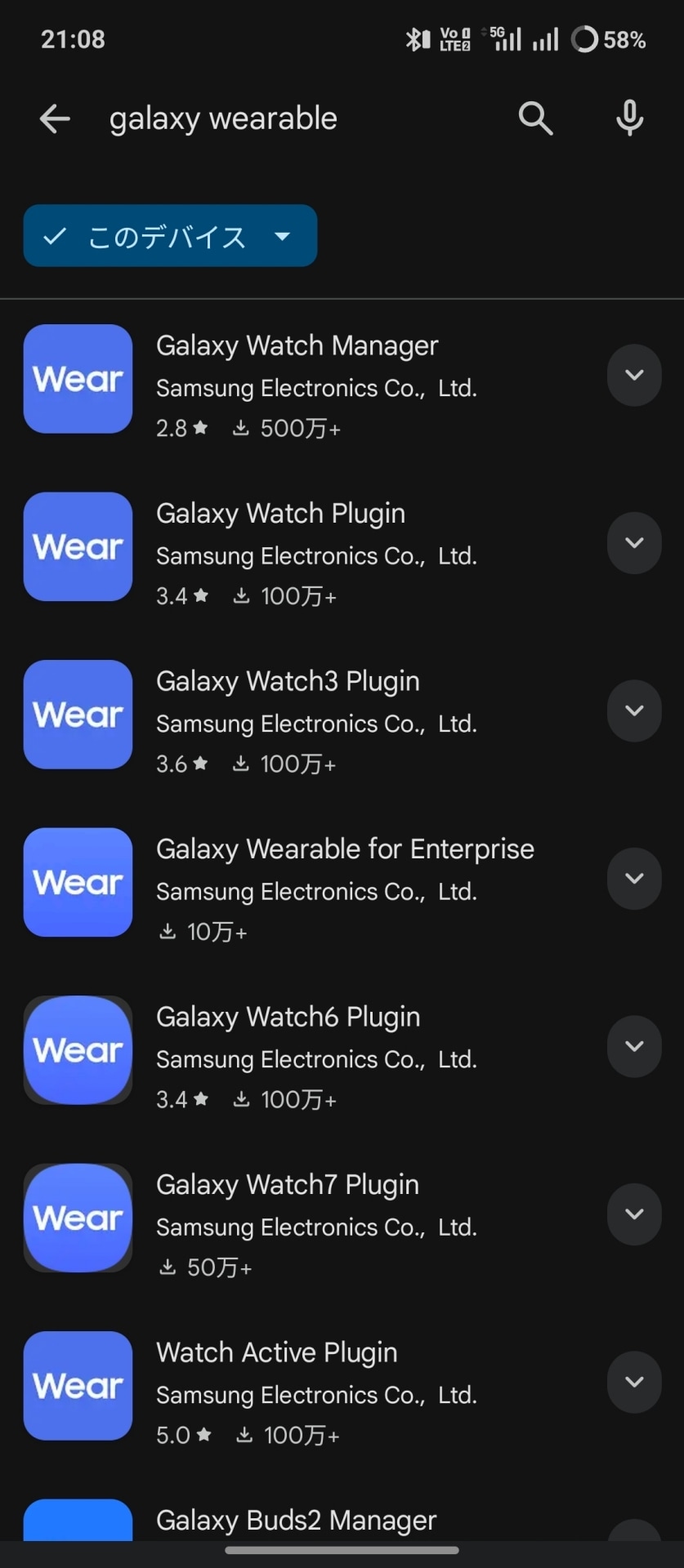
Task: Expand Galaxy Watch7 Plugin chevron
Action: 634,1214
